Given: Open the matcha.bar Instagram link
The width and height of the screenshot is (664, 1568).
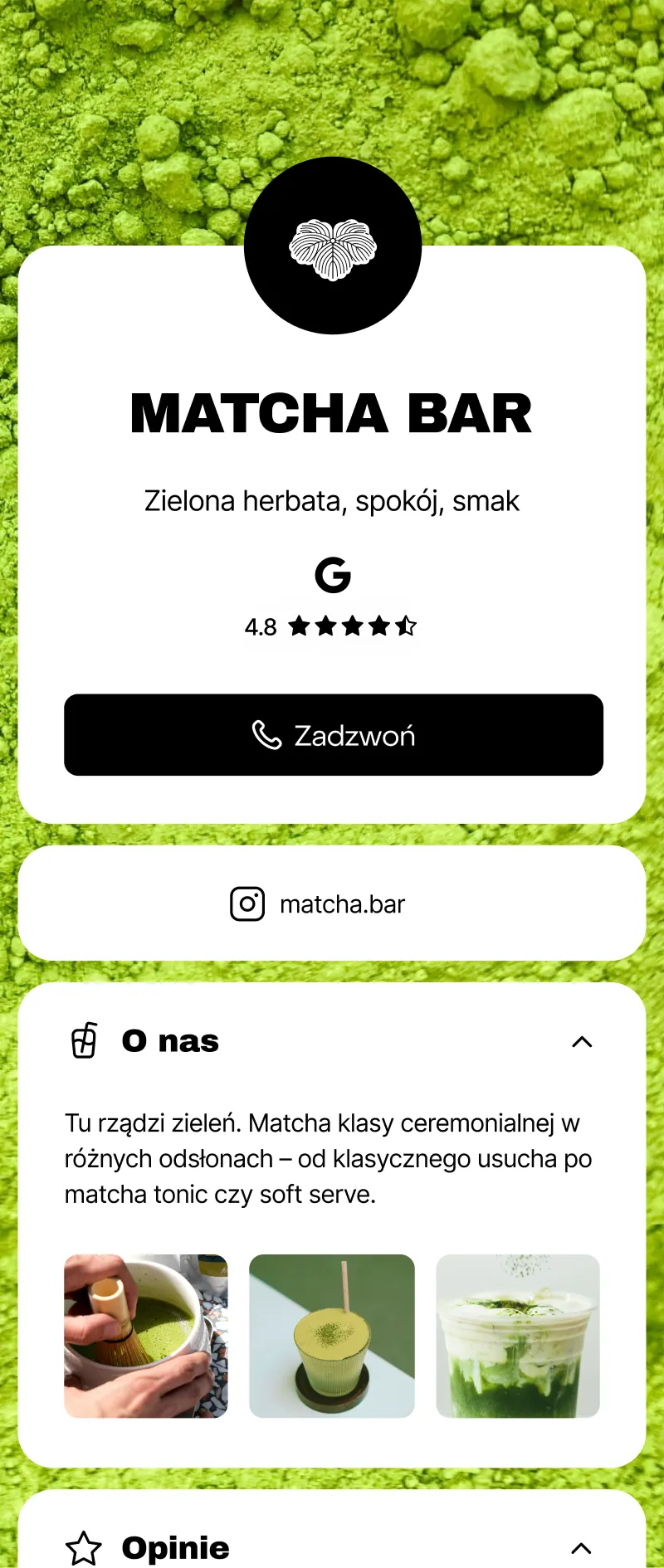Looking at the screenshot, I should click(x=342, y=903).
